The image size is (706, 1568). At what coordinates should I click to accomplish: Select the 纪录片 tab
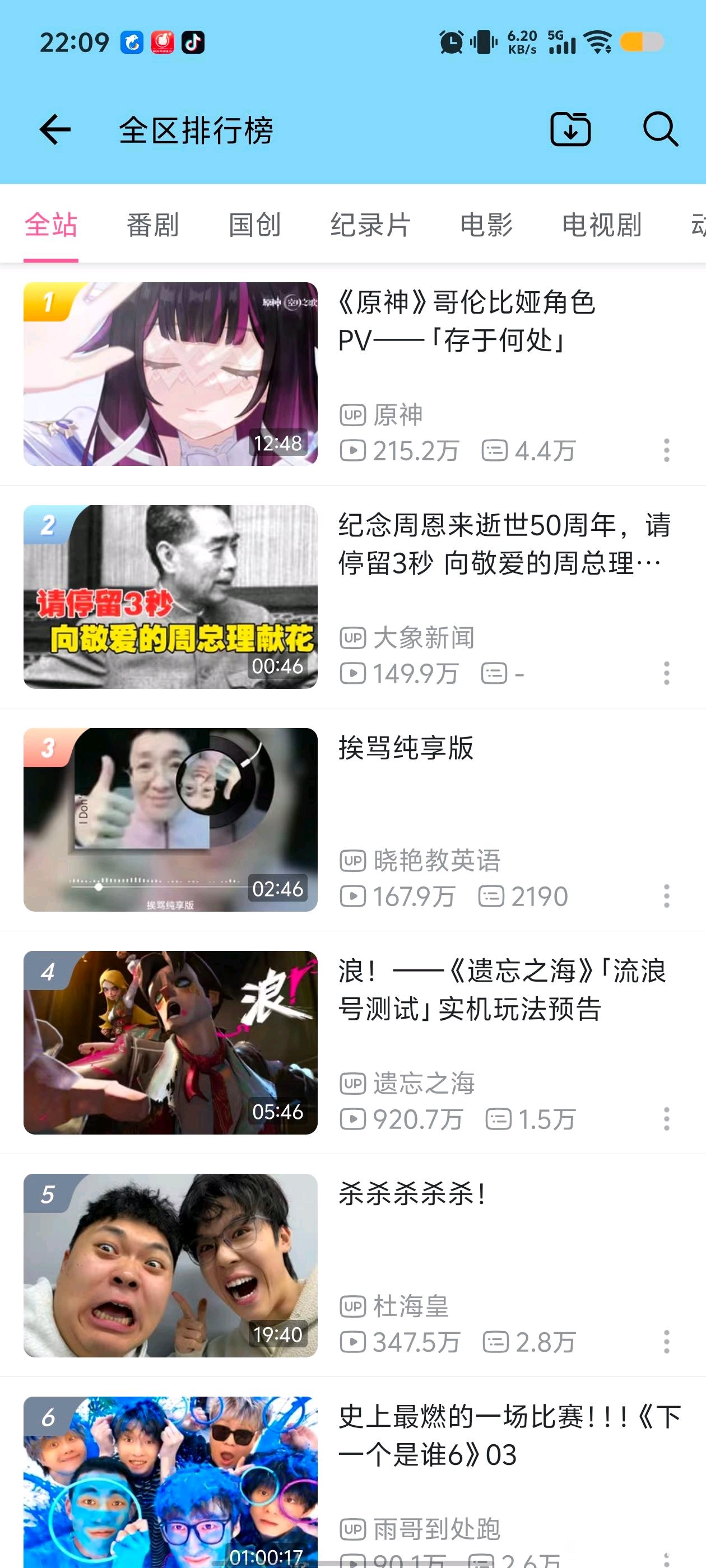370,225
